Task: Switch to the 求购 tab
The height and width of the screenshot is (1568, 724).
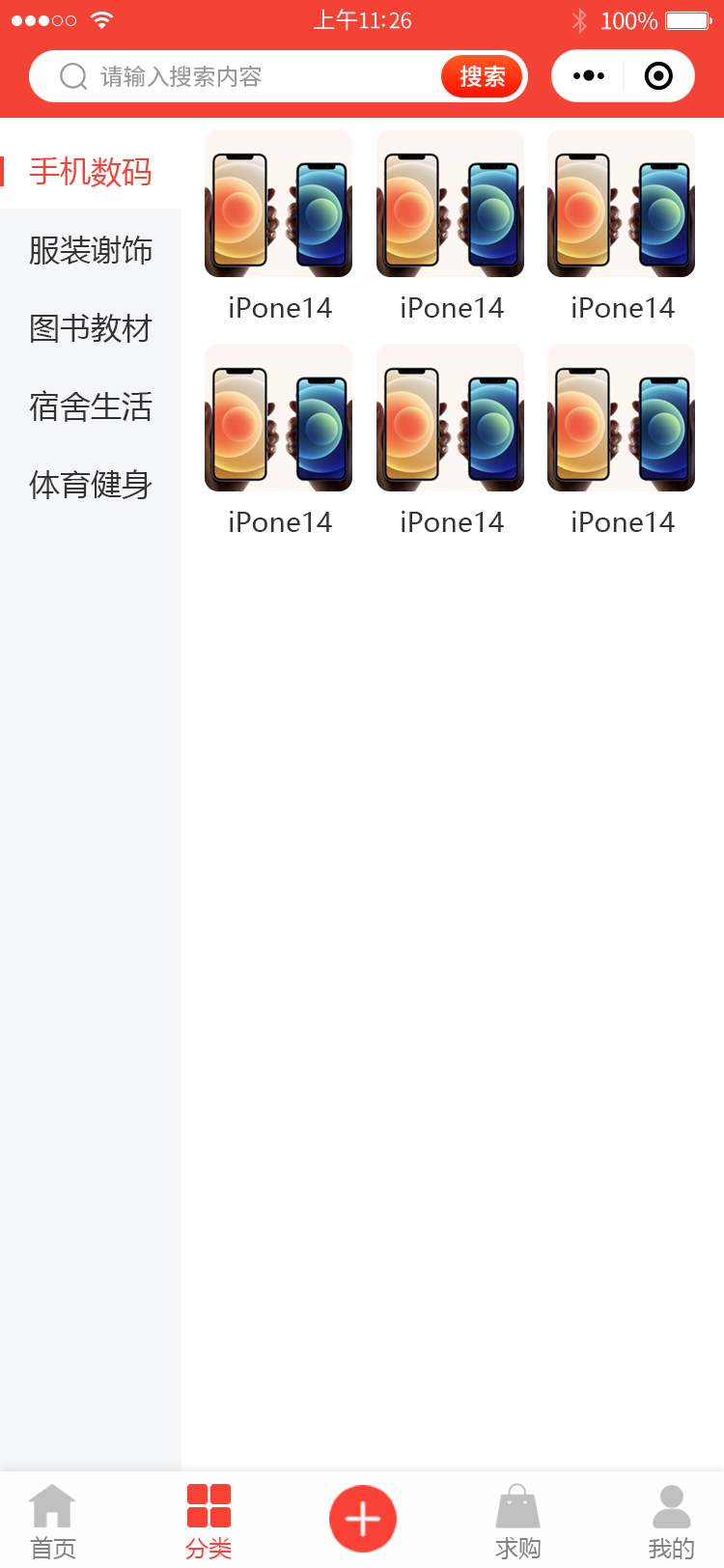Action: pos(517,1521)
